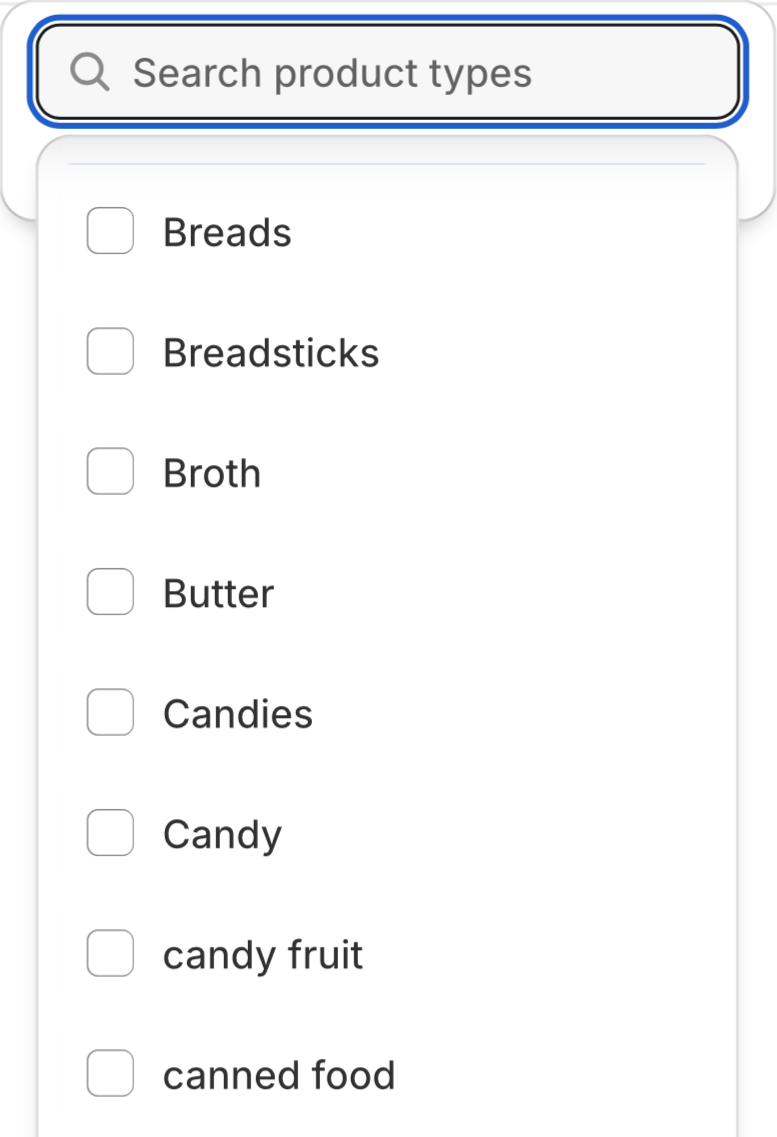The image size is (777, 1137).
Task: Select the Breadsticks product type
Action: 110,352
